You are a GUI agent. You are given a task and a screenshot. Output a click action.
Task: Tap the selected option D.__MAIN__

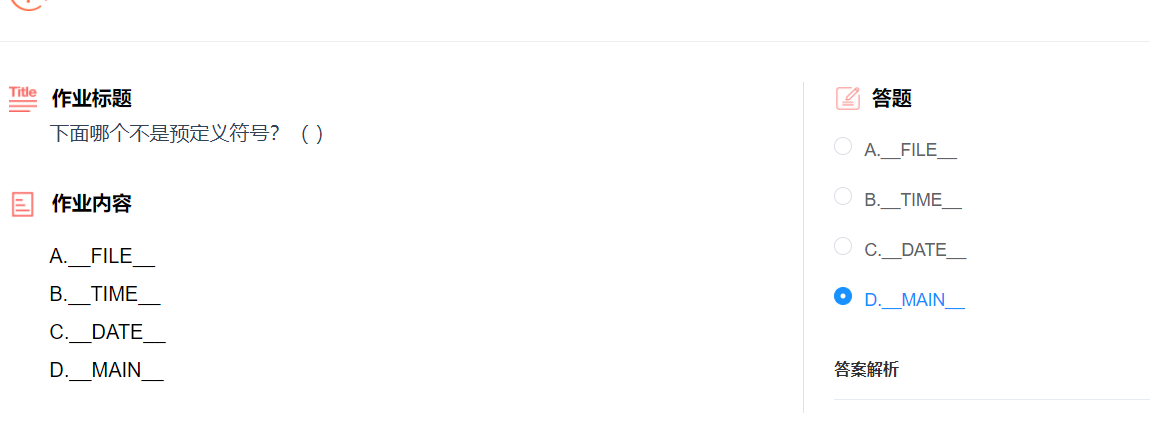pos(843,297)
